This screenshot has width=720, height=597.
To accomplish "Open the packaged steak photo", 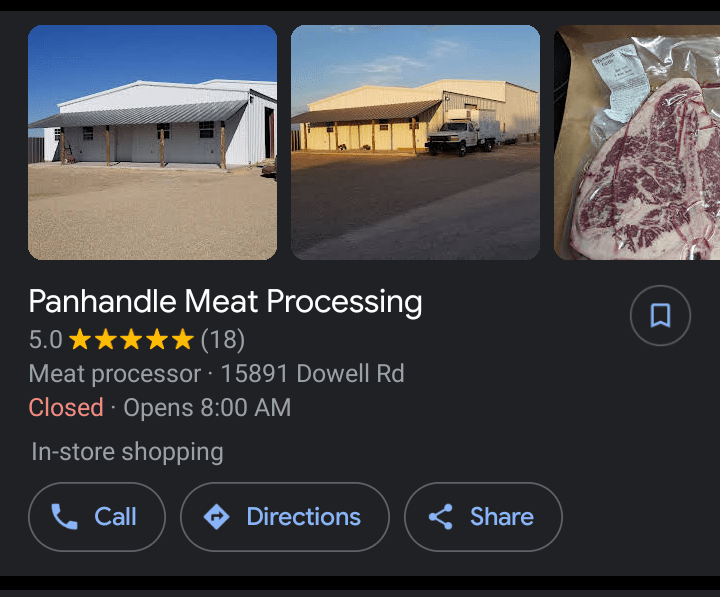I will 637,143.
